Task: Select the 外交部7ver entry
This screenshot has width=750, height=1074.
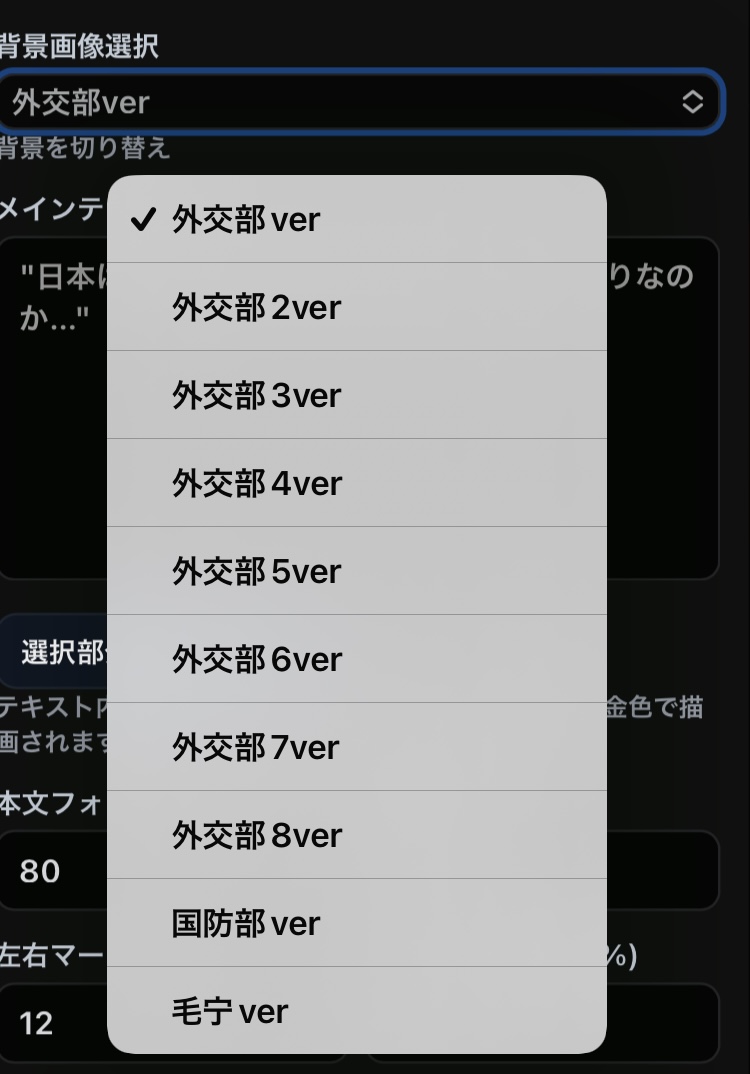Action: pos(356,747)
